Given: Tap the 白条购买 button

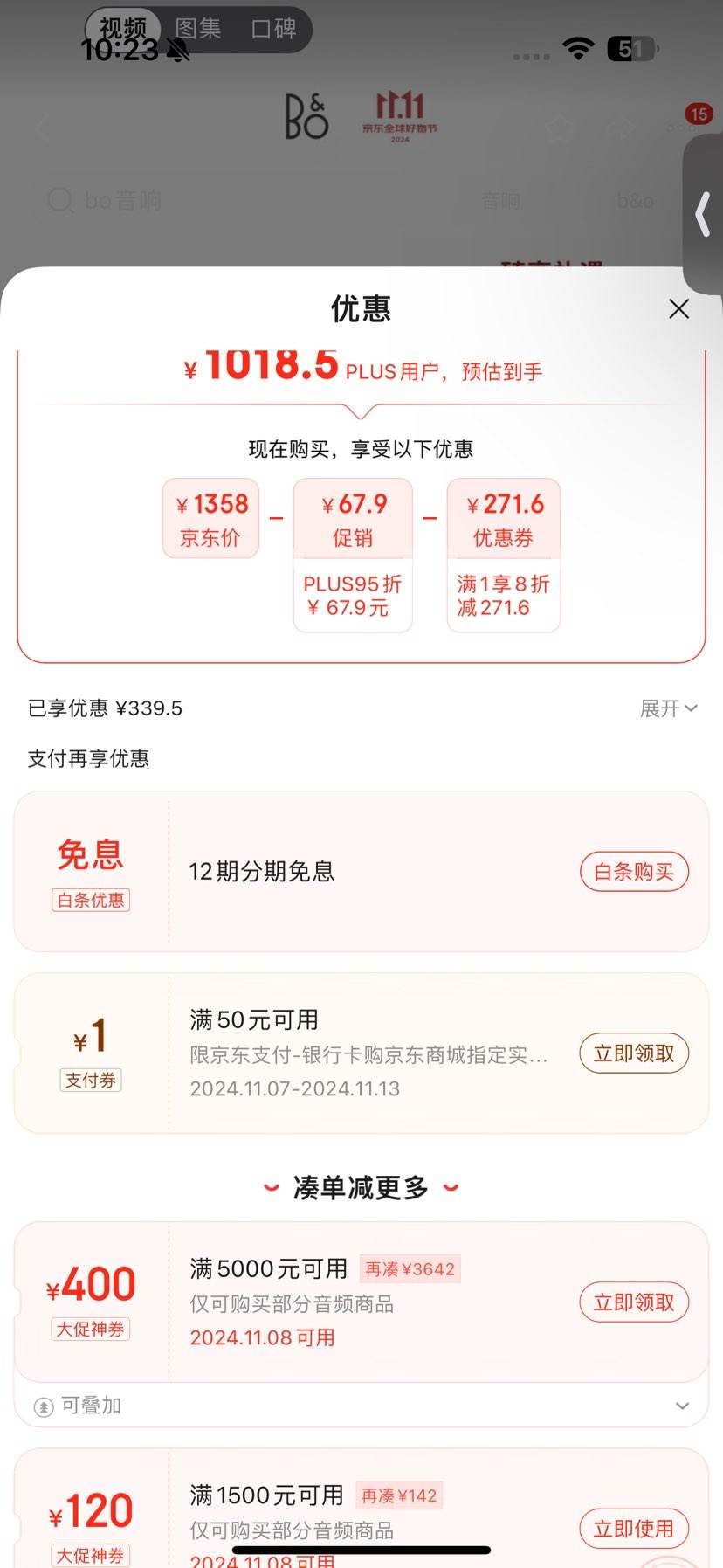Looking at the screenshot, I should pos(634,872).
